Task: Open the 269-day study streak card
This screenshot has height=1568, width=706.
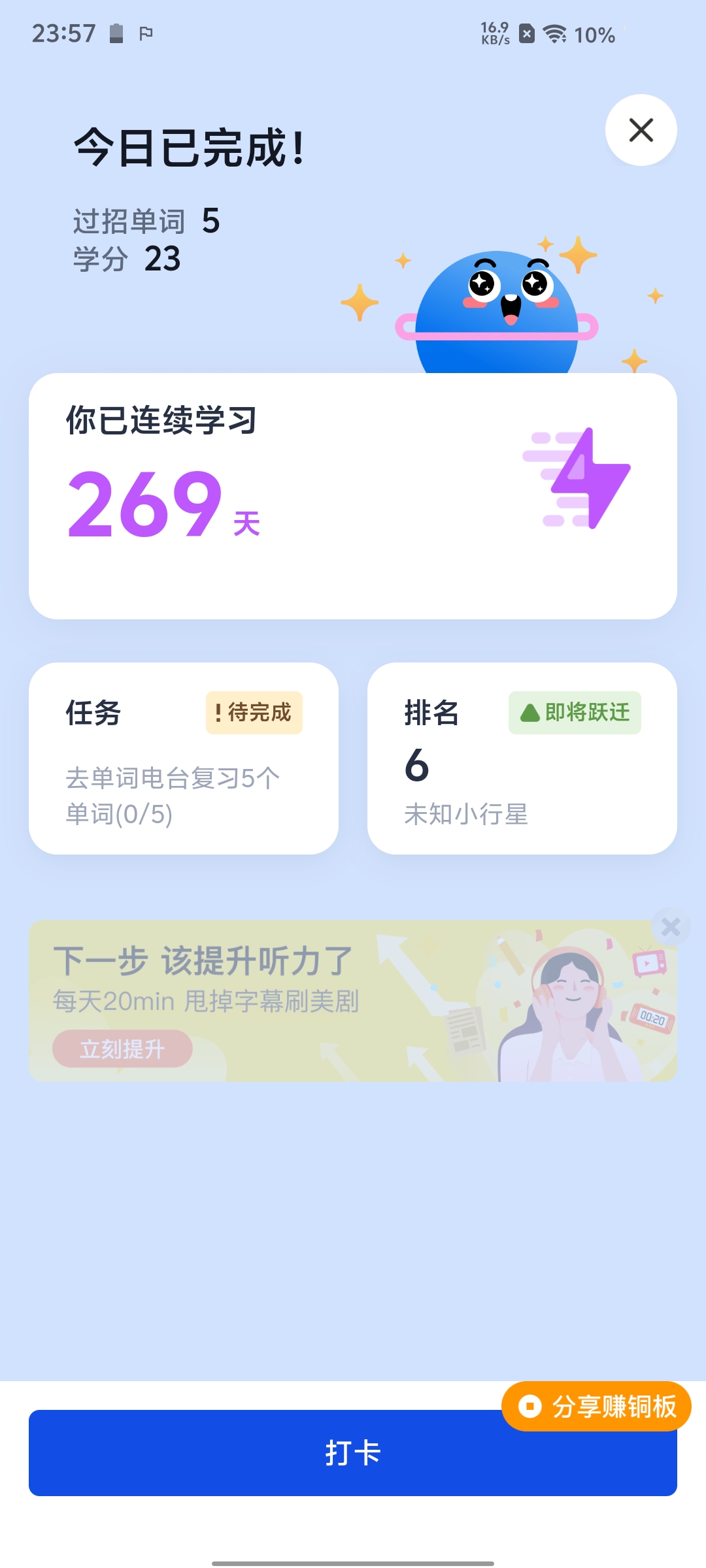Action: click(353, 496)
